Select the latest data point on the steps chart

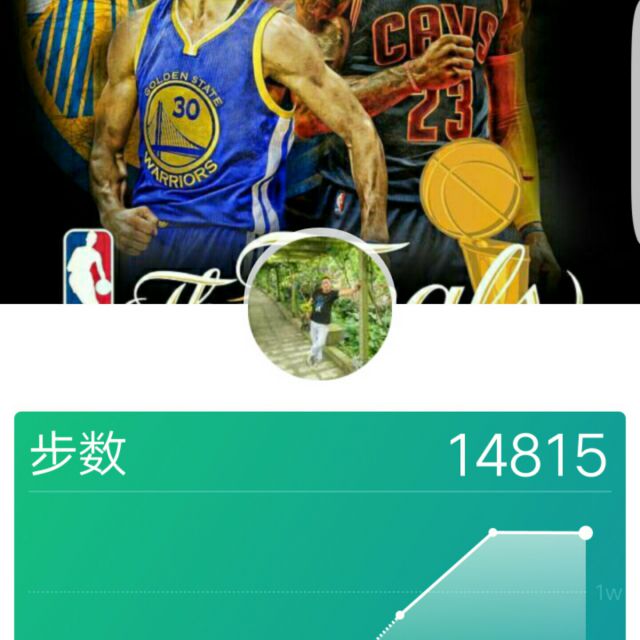click(x=586, y=532)
